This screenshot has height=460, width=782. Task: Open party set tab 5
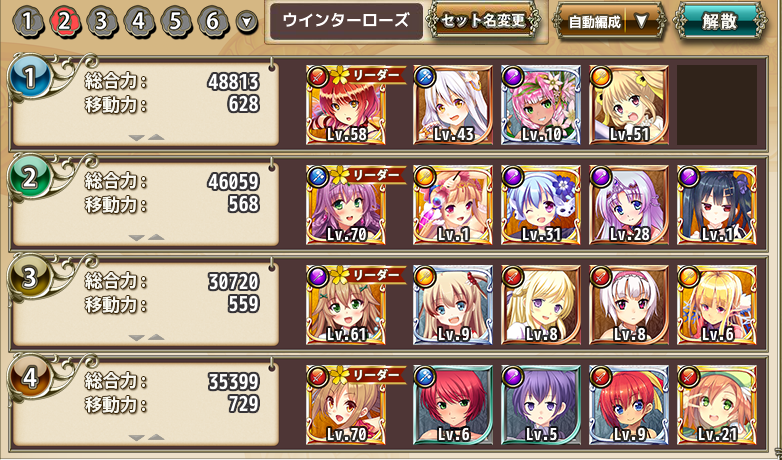pos(175,20)
